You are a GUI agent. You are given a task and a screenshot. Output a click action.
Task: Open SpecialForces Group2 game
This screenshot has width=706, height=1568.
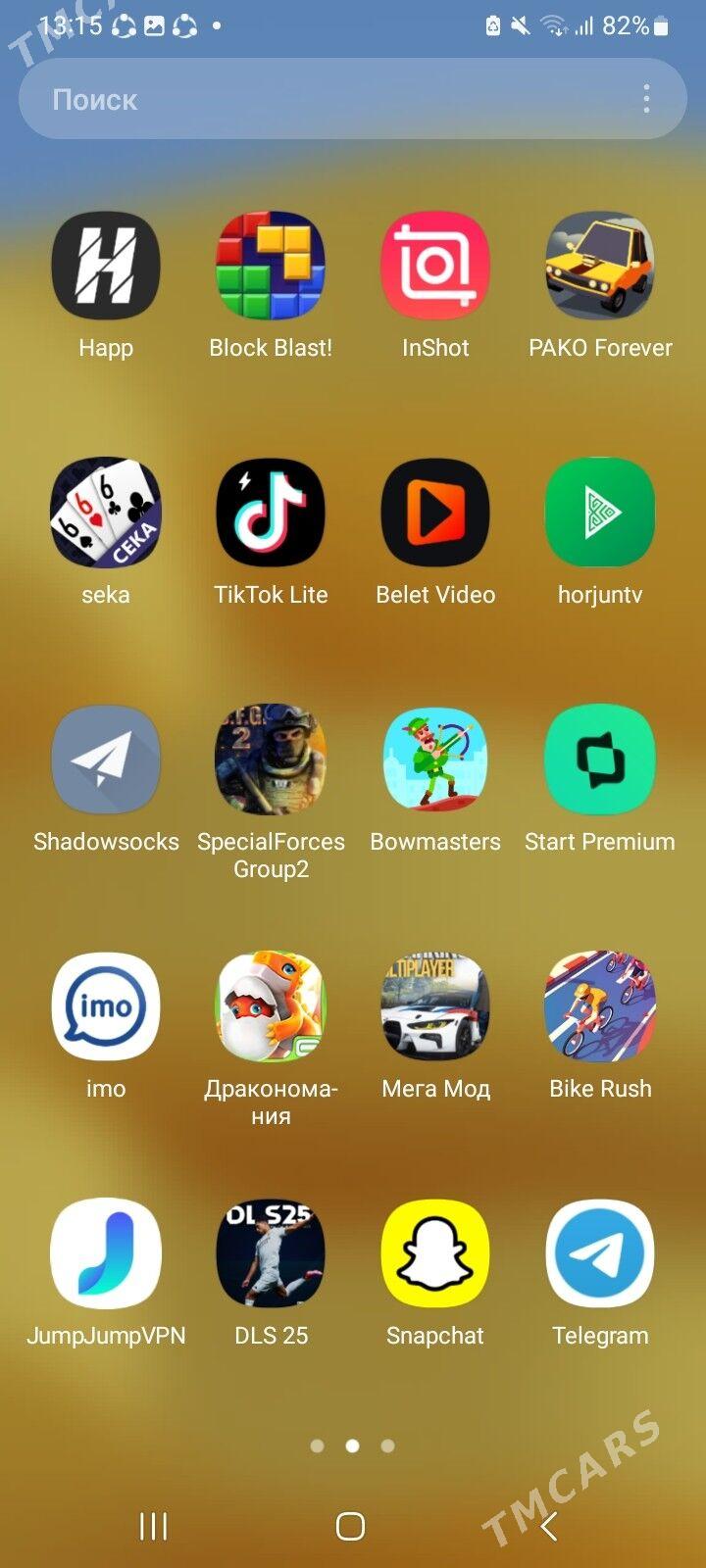271,760
